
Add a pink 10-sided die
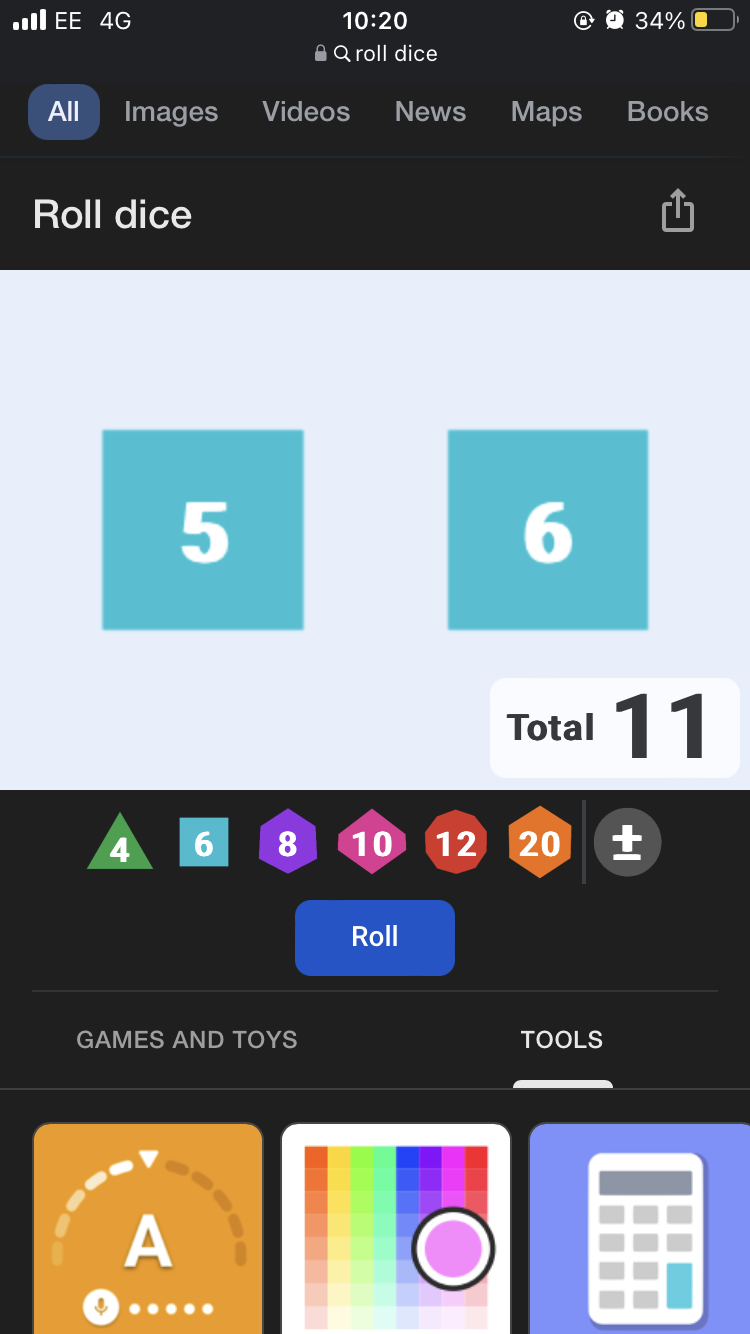(372, 843)
